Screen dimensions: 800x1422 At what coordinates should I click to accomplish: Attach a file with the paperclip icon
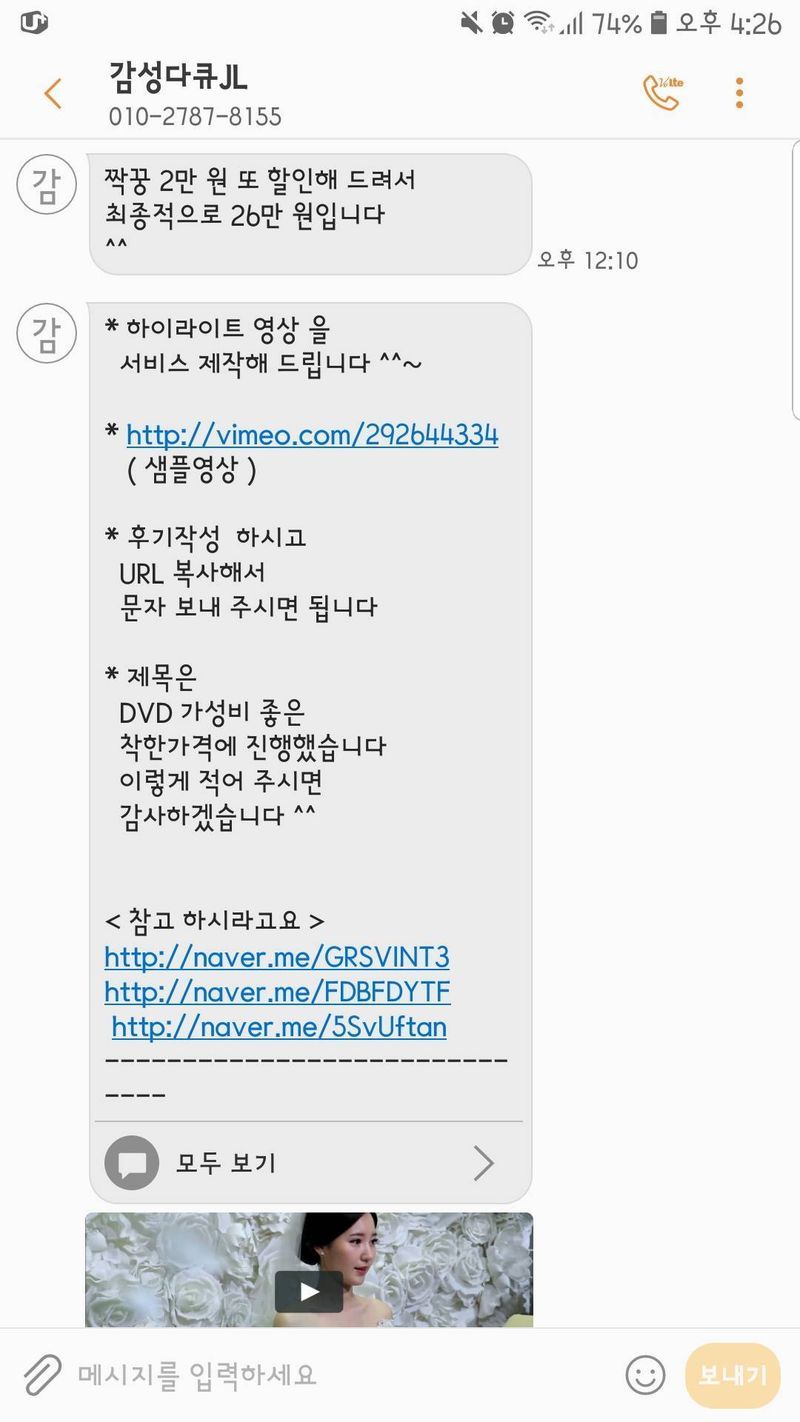[x=42, y=1375]
